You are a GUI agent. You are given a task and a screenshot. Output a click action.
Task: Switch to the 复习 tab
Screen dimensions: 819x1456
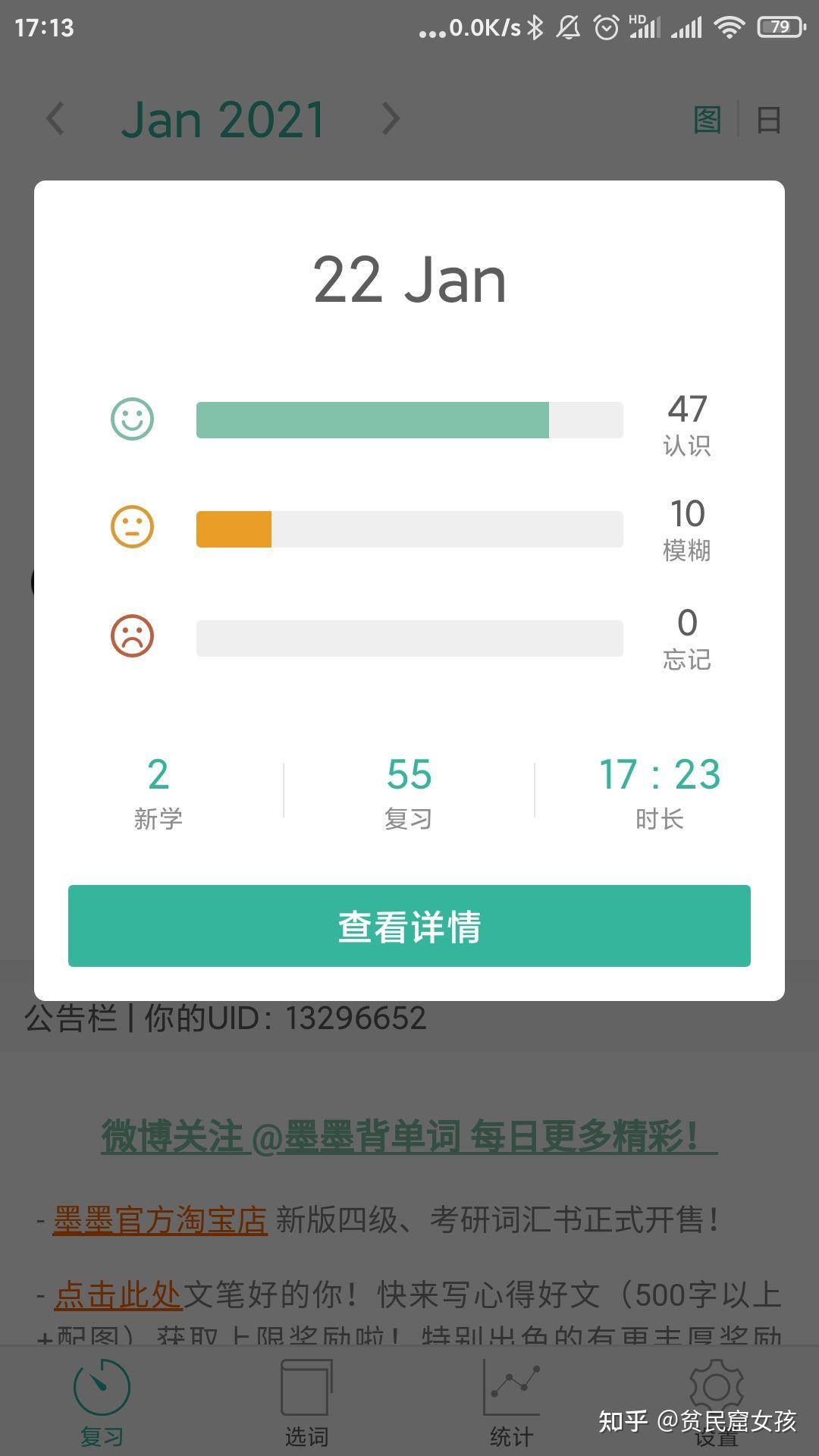(102, 1403)
